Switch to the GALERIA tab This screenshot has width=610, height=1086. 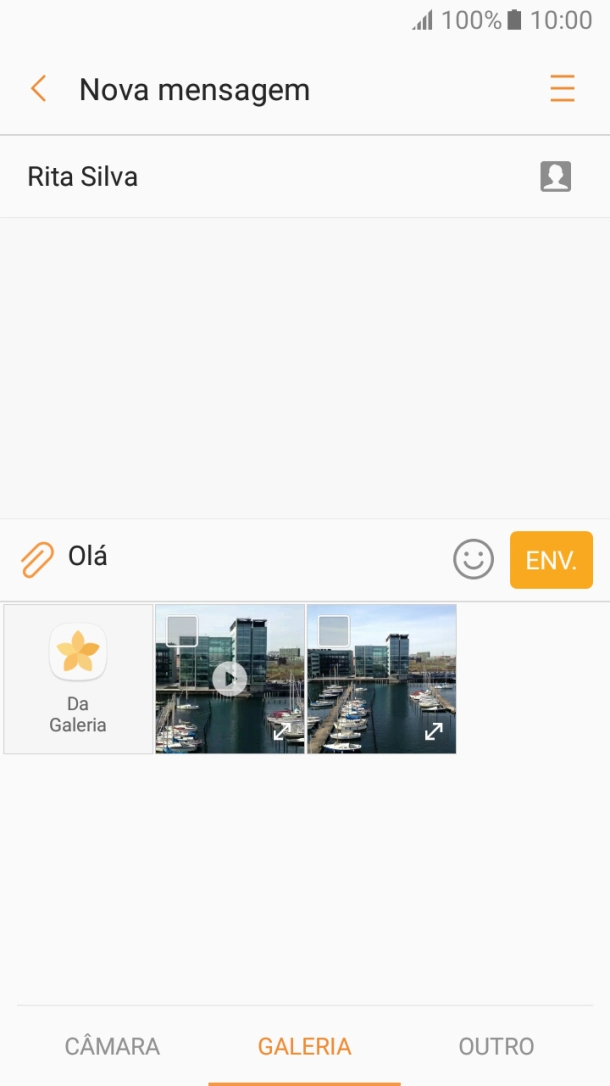(x=304, y=1046)
